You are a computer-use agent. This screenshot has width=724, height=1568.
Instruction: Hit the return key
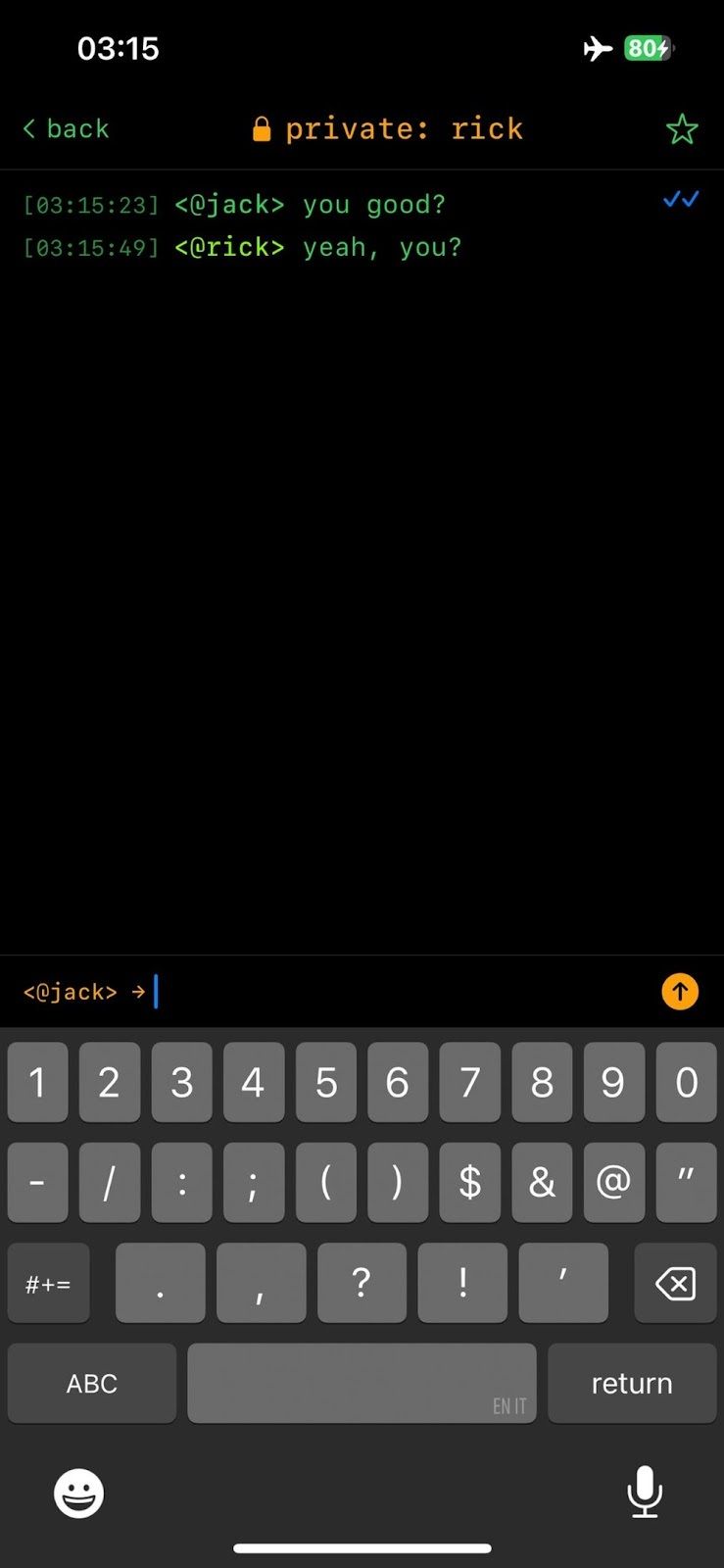tap(632, 1383)
